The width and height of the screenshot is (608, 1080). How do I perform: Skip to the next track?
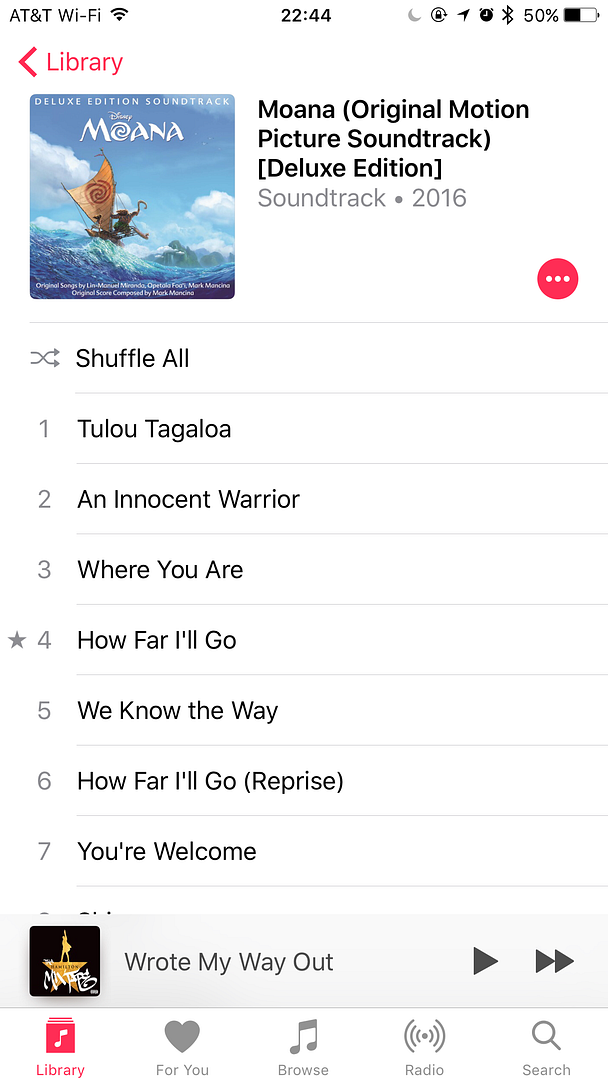tap(554, 962)
